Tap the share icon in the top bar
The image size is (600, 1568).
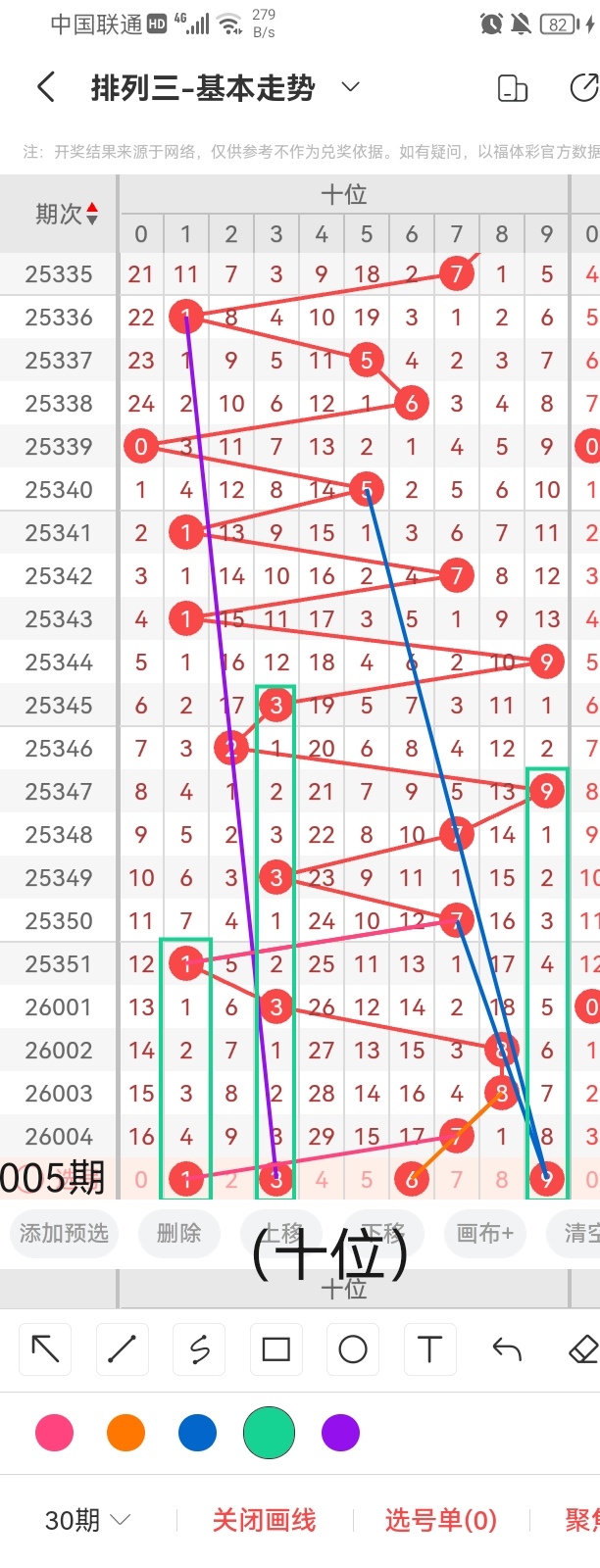tap(583, 88)
